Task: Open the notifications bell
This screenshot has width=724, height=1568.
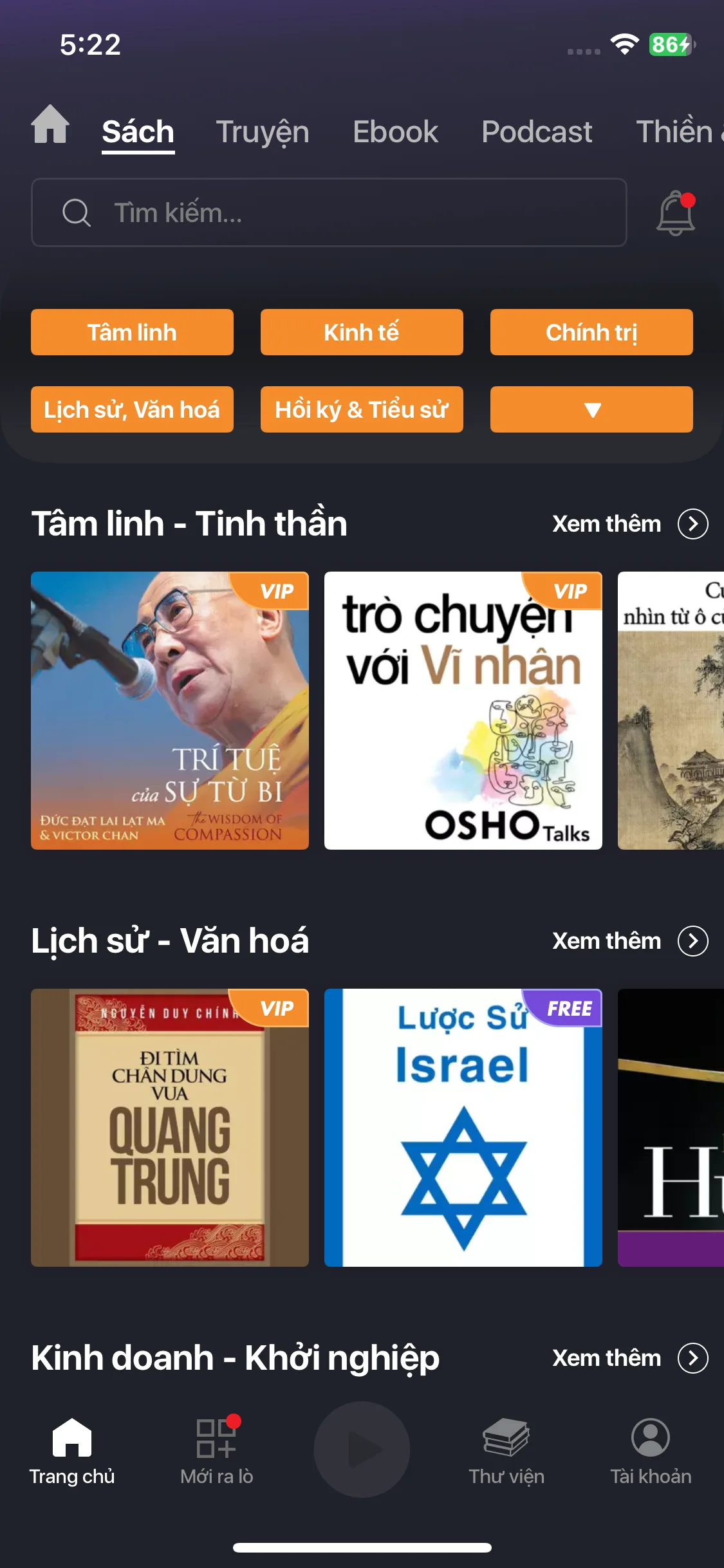Action: (x=675, y=213)
